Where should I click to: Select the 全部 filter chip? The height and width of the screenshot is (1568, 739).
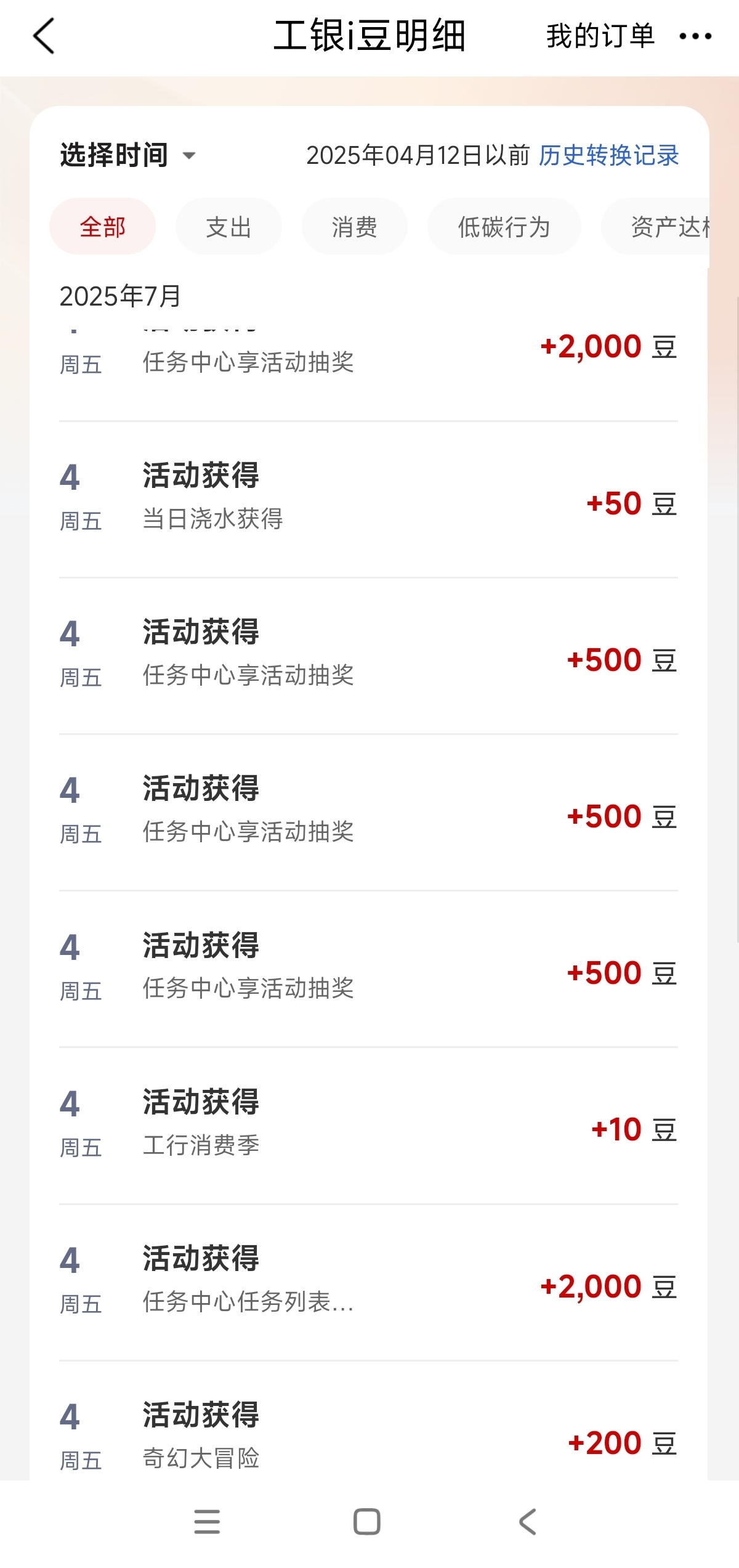102,227
